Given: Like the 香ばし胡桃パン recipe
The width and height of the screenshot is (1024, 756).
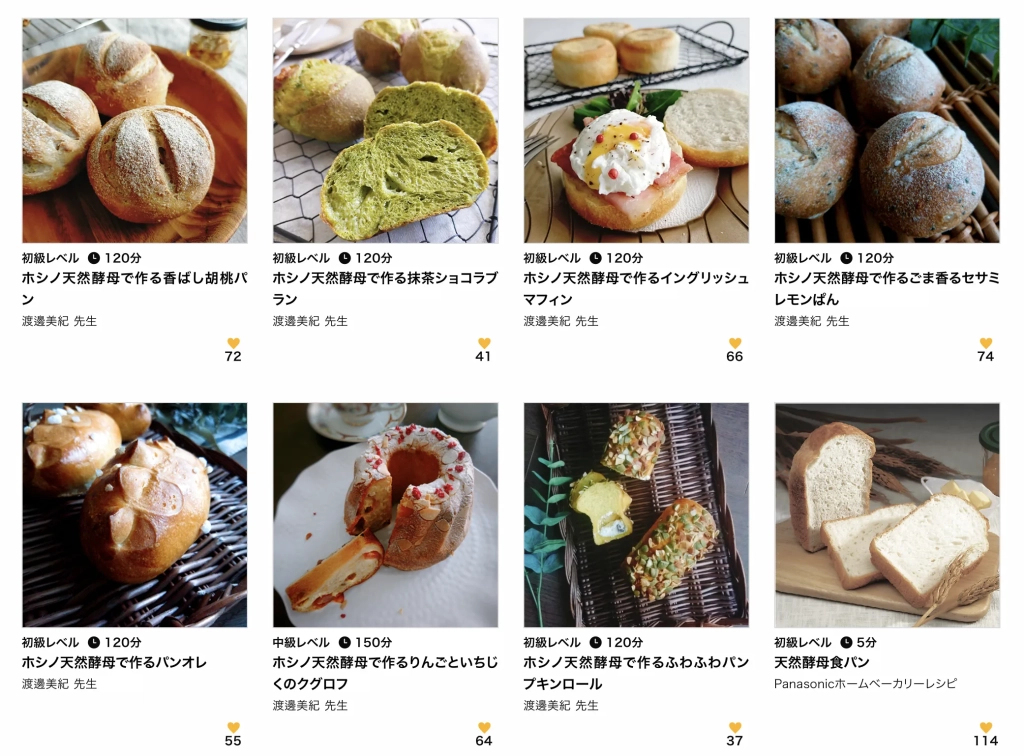Looking at the screenshot, I should (x=233, y=343).
